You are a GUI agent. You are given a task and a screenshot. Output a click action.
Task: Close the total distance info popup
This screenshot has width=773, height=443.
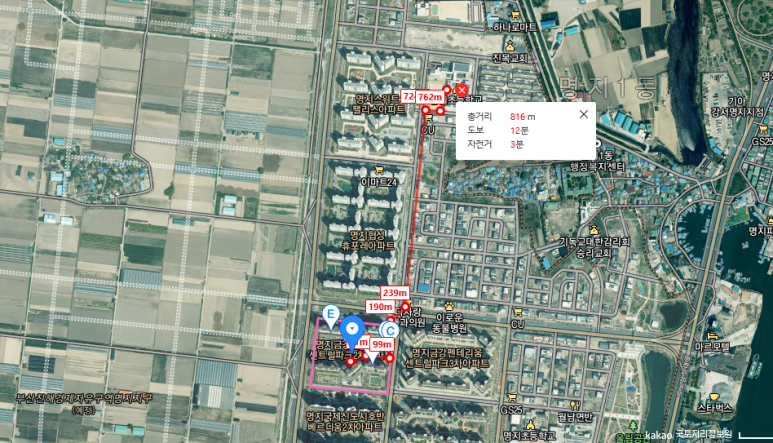[584, 114]
